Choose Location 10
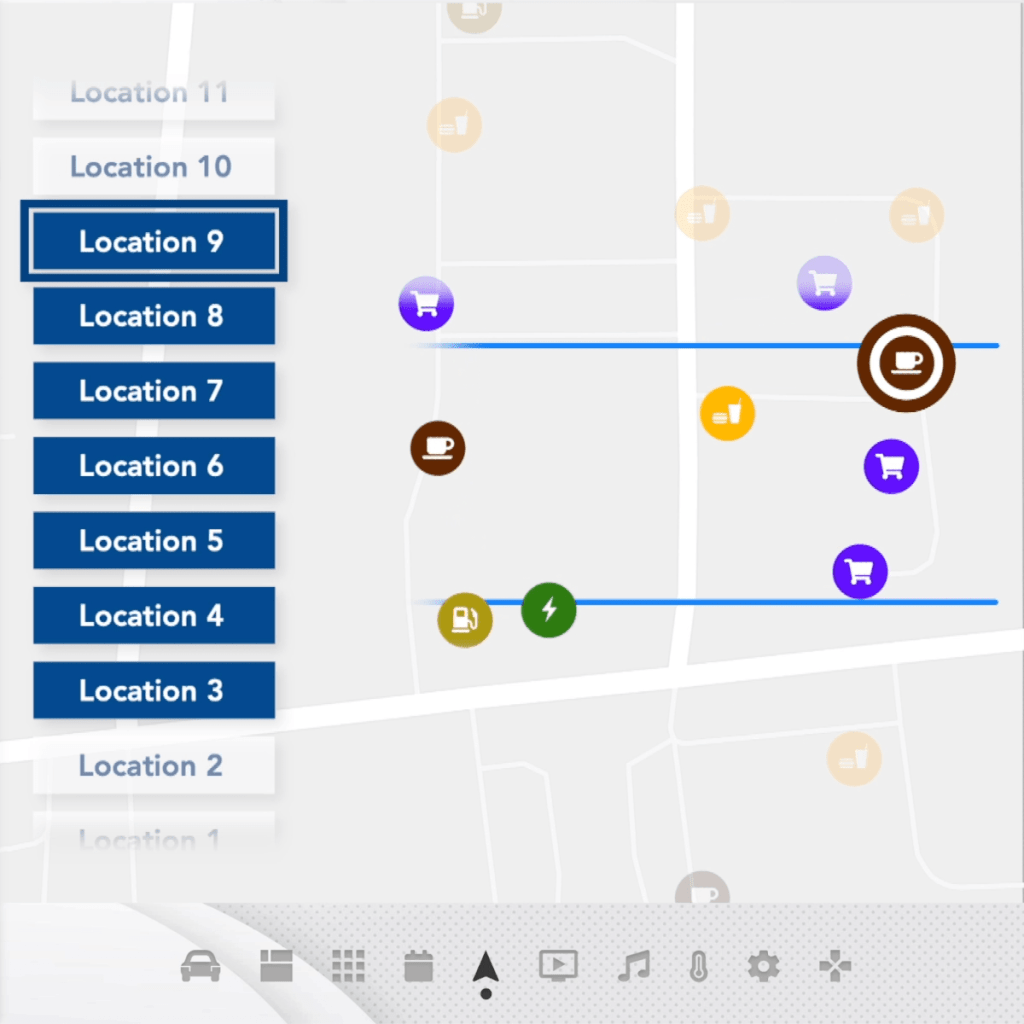The image size is (1024, 1024). (153, 166)
